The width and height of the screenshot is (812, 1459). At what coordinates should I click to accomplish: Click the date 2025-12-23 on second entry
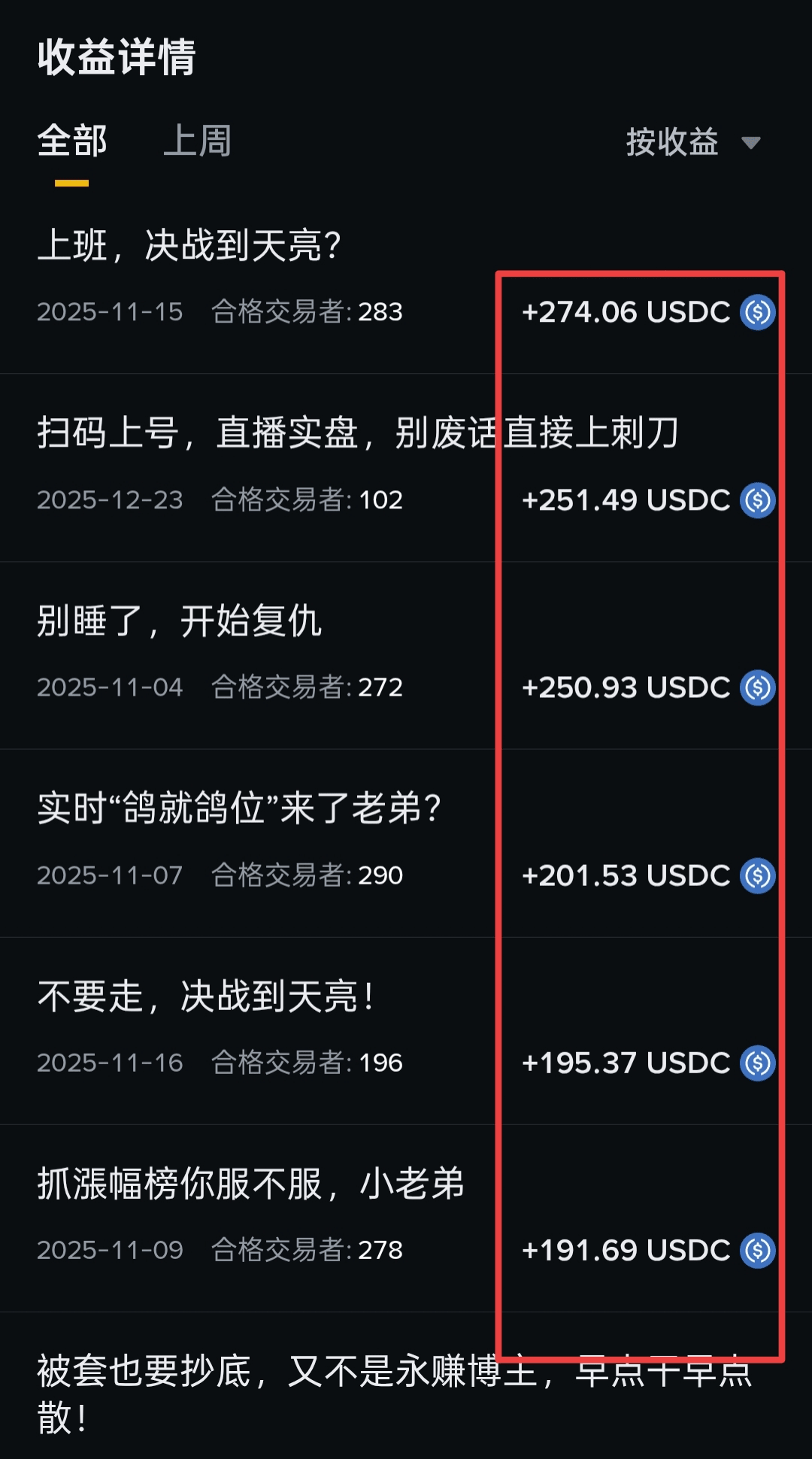tap(111, 499)
